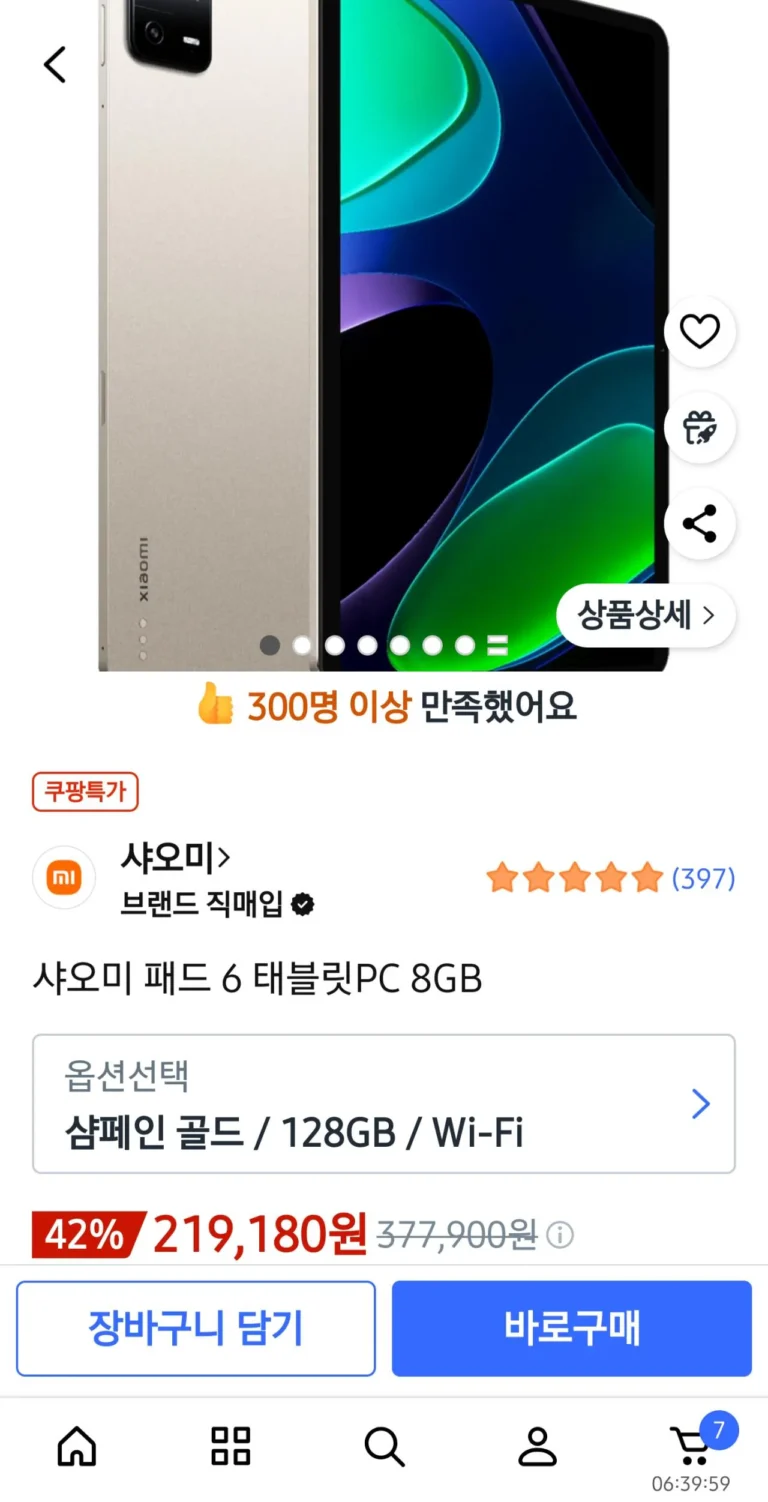View the 397 star reviews
Screen dimensions: 768x1502
pyautogui.click(x=610, y=878)
